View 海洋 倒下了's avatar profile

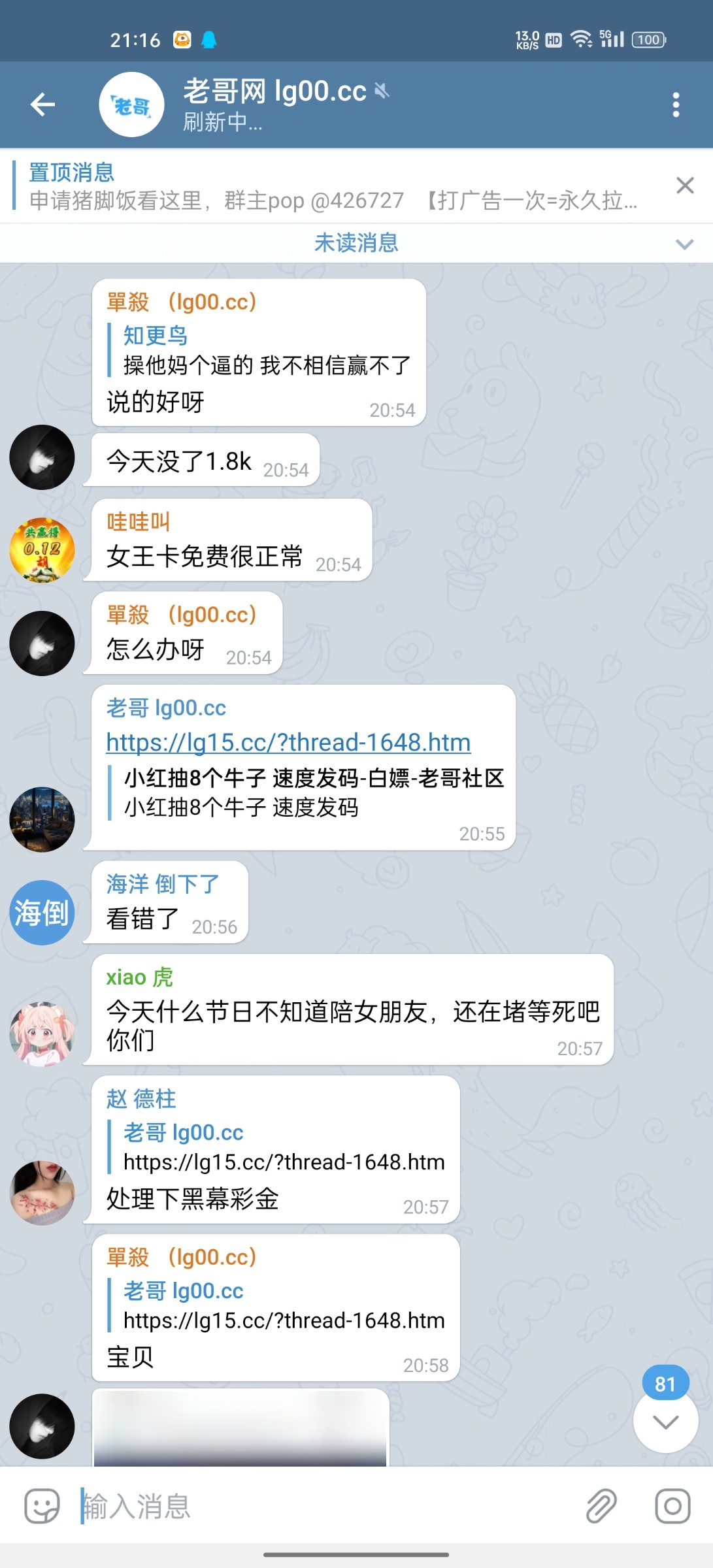42,912
